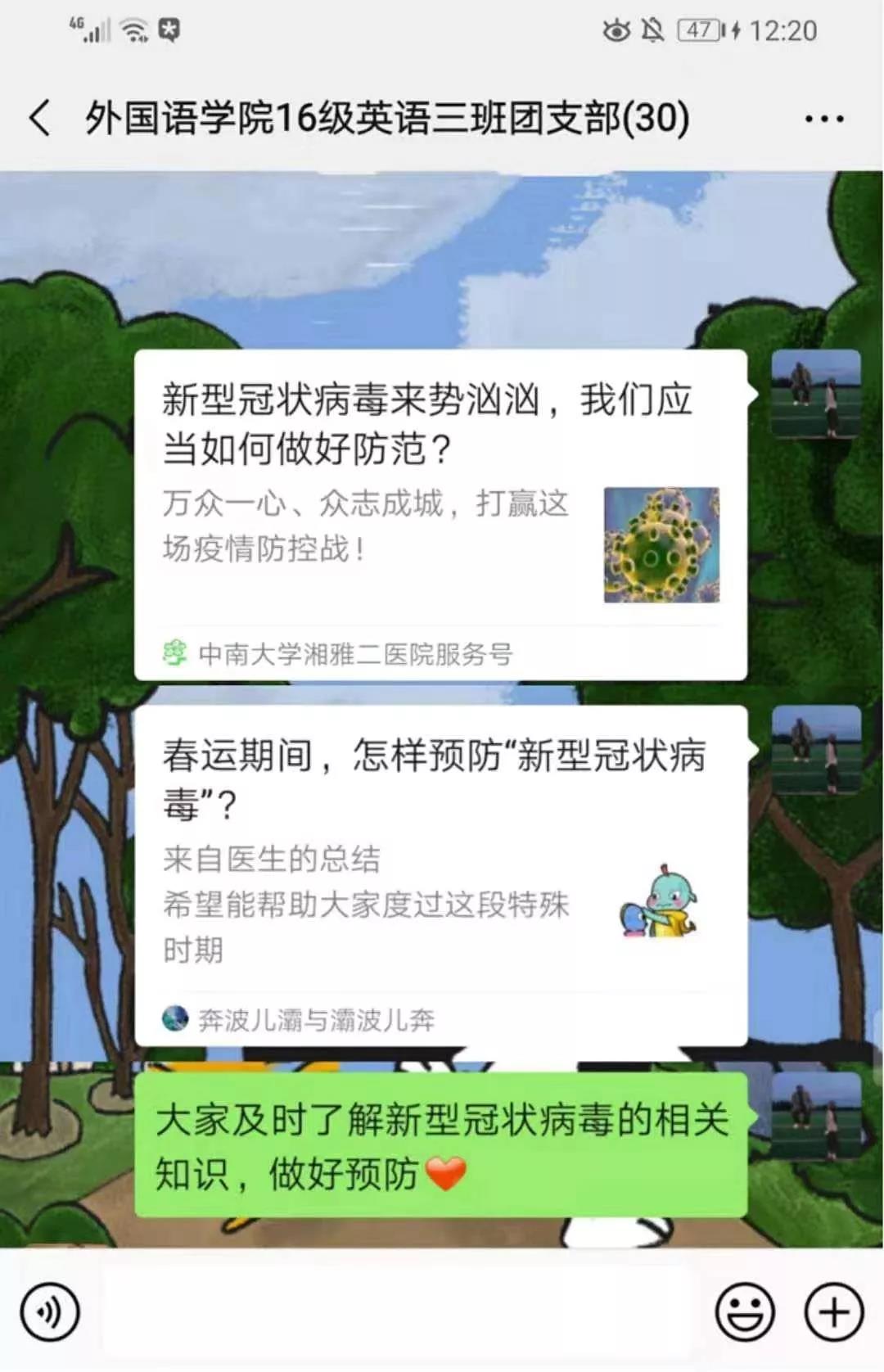Open the 春运期间 virus prevention article
This screenshot has width=884, height=1372.
(440, 874)
